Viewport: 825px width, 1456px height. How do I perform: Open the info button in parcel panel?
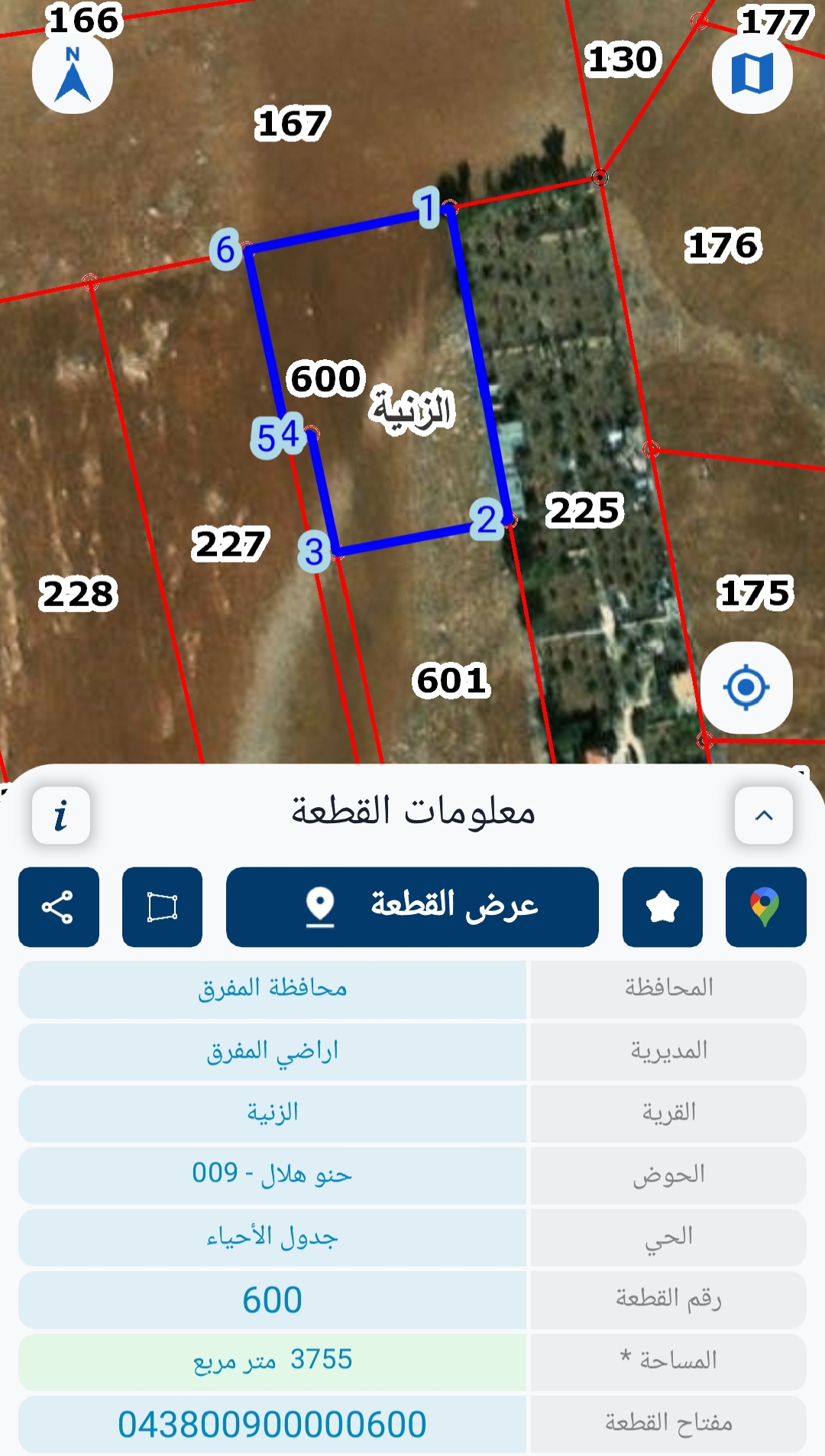pos(61,816)
